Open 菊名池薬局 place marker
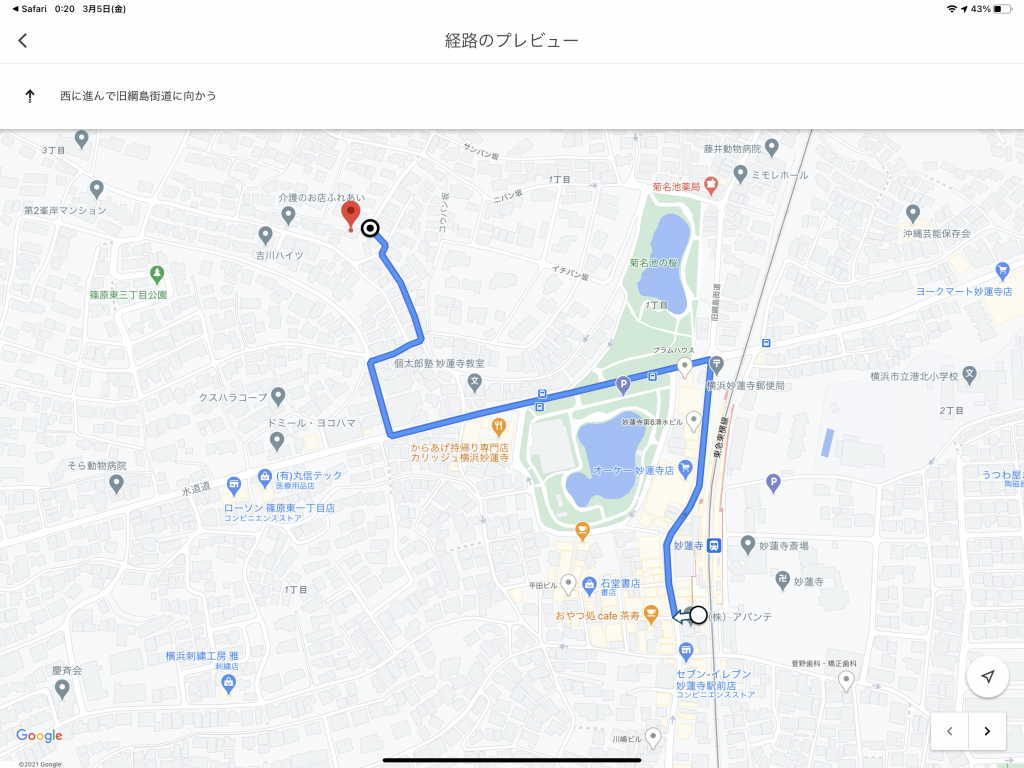Viewport: 1024px width, 768px height. [711, 184]
